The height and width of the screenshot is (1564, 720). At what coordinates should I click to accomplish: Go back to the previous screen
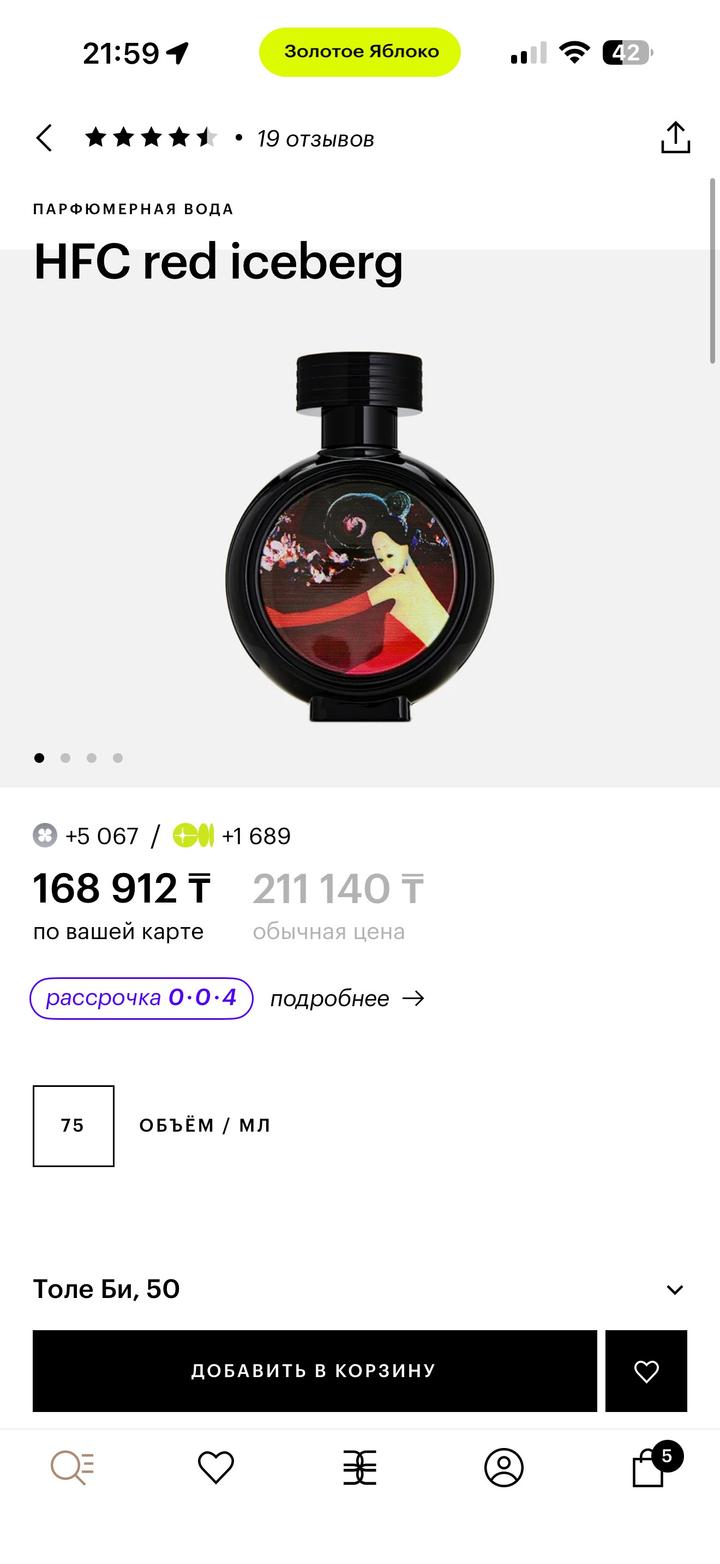click(44, 138)
